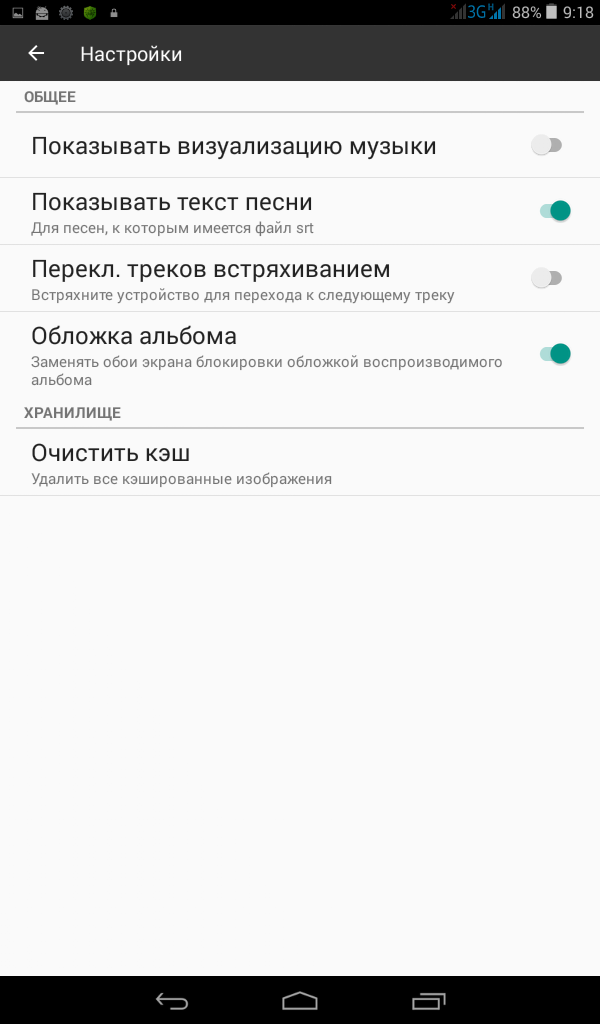
Task: Turn off the show lyrics switch
Action: click(x=555, y=211)
